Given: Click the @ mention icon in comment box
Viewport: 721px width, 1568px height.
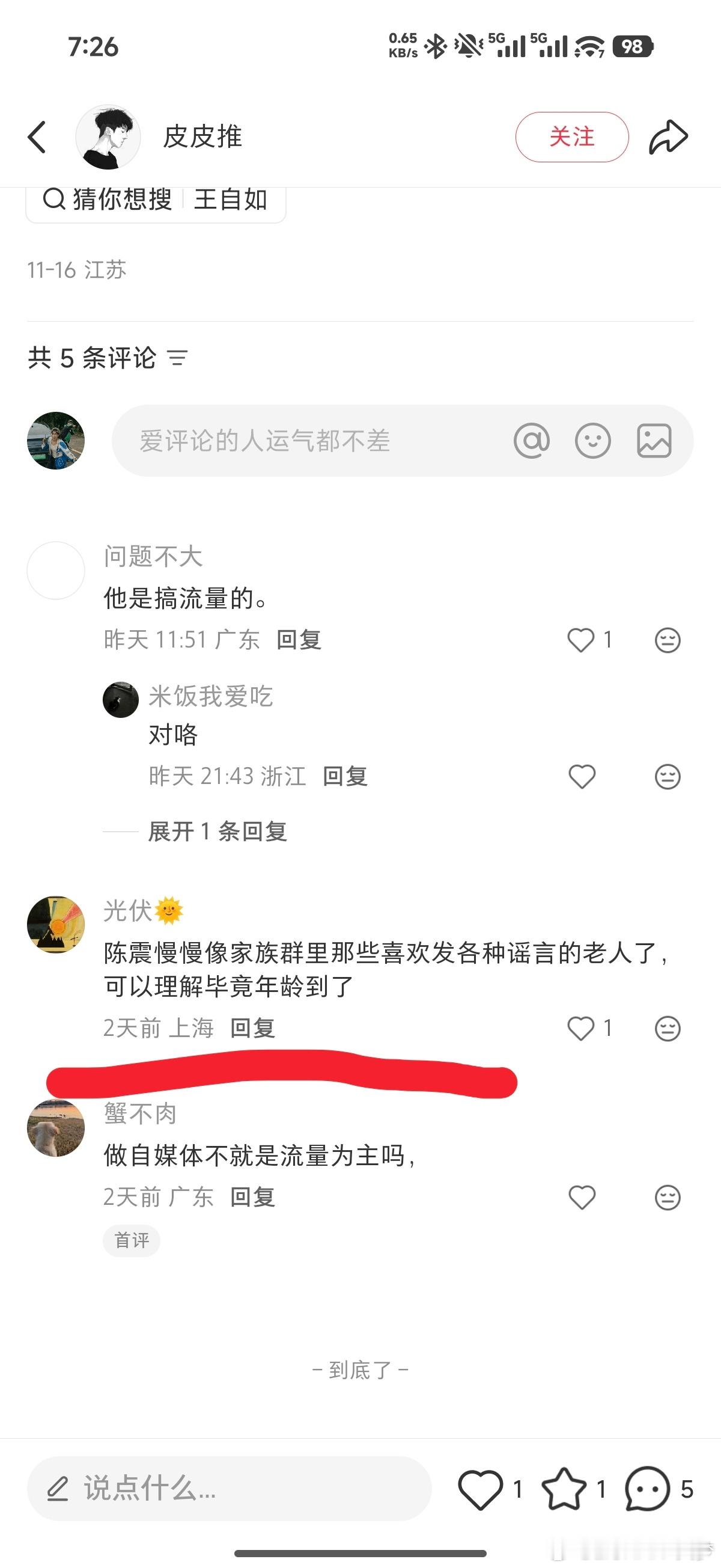Looking at the screenshot, I should (532, 441).
